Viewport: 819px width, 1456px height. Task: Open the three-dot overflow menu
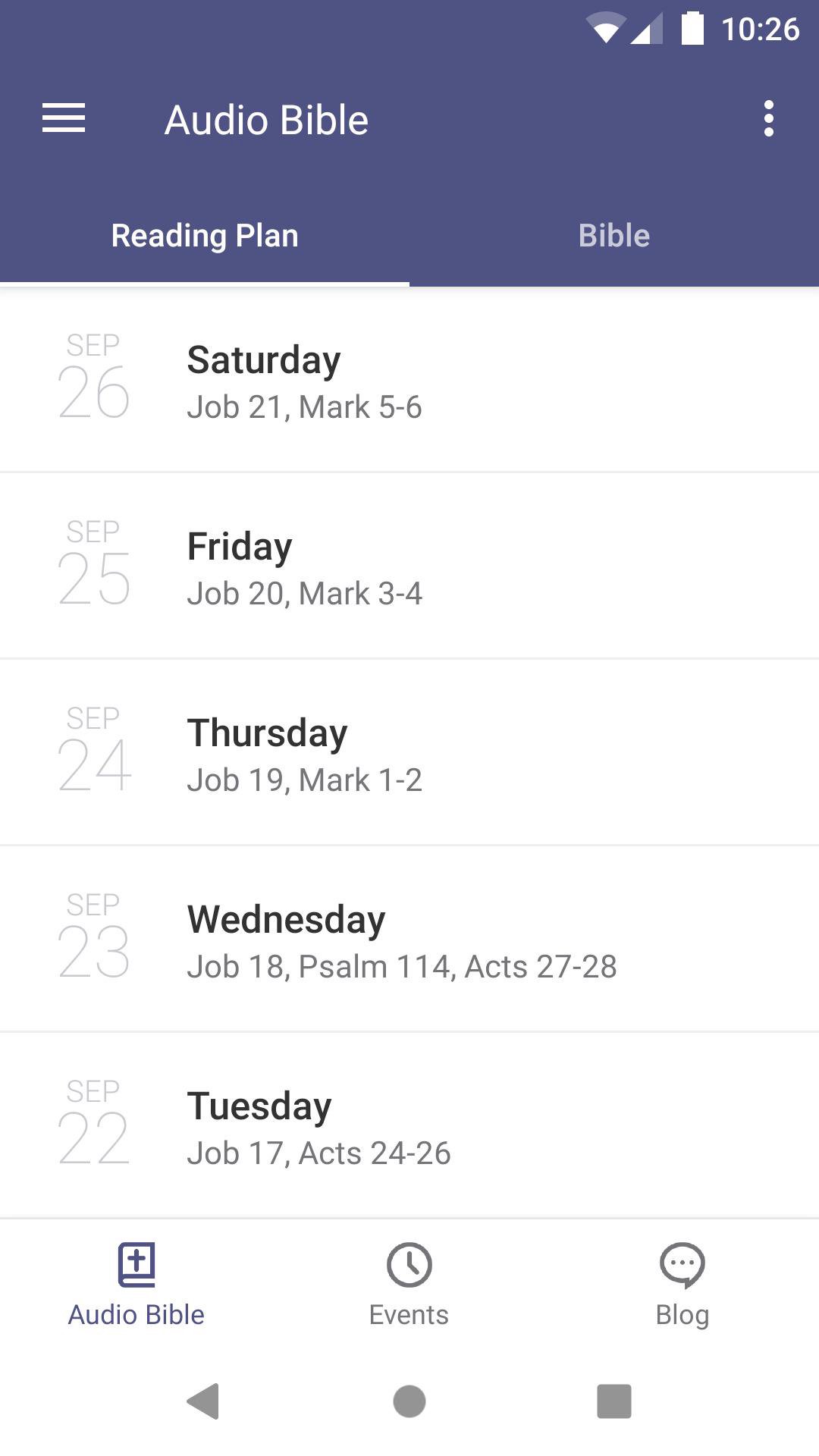[768, 119]
